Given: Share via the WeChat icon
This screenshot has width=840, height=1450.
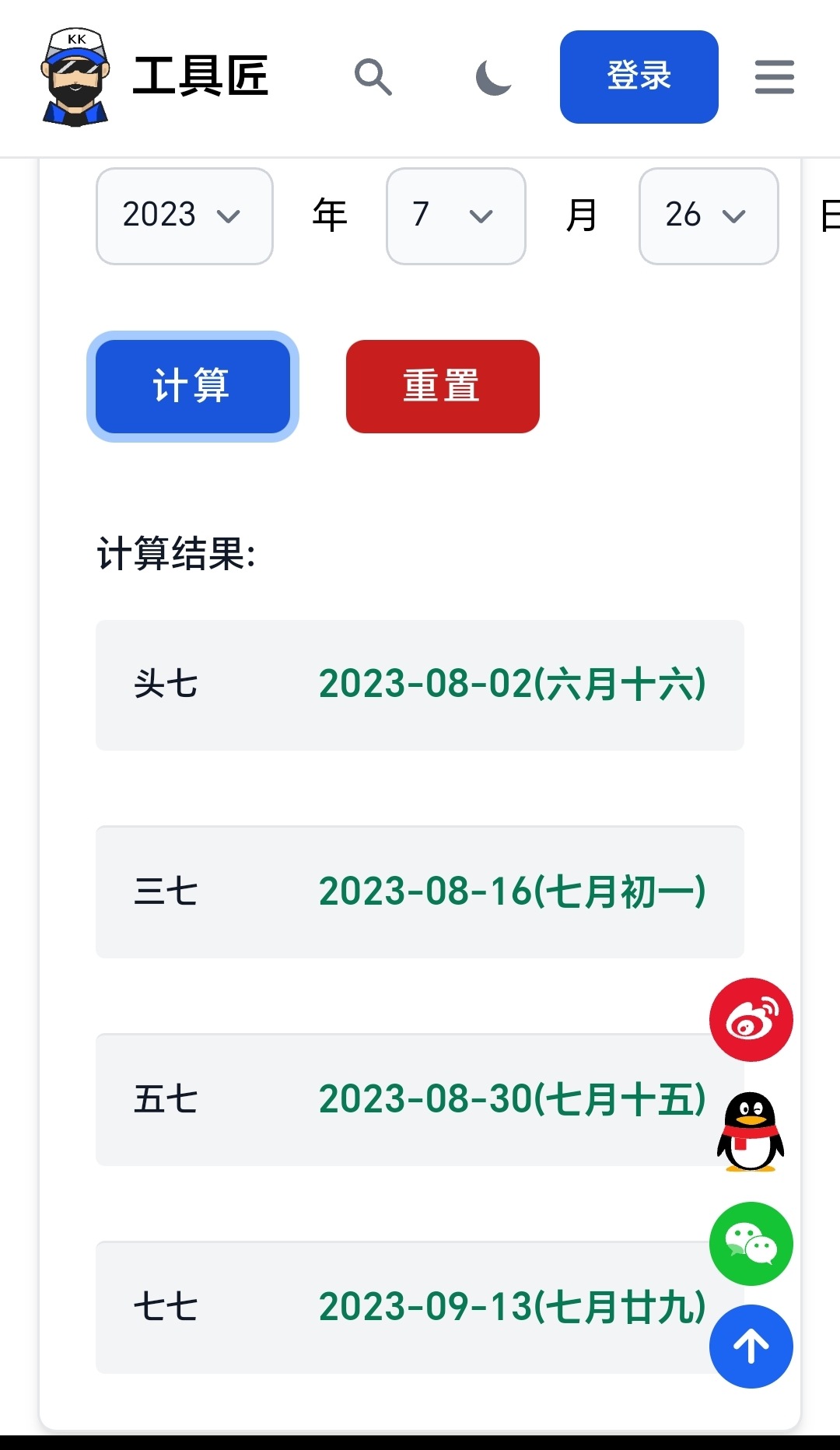Looking at the screenshot, I should [x=751, y=1244].
